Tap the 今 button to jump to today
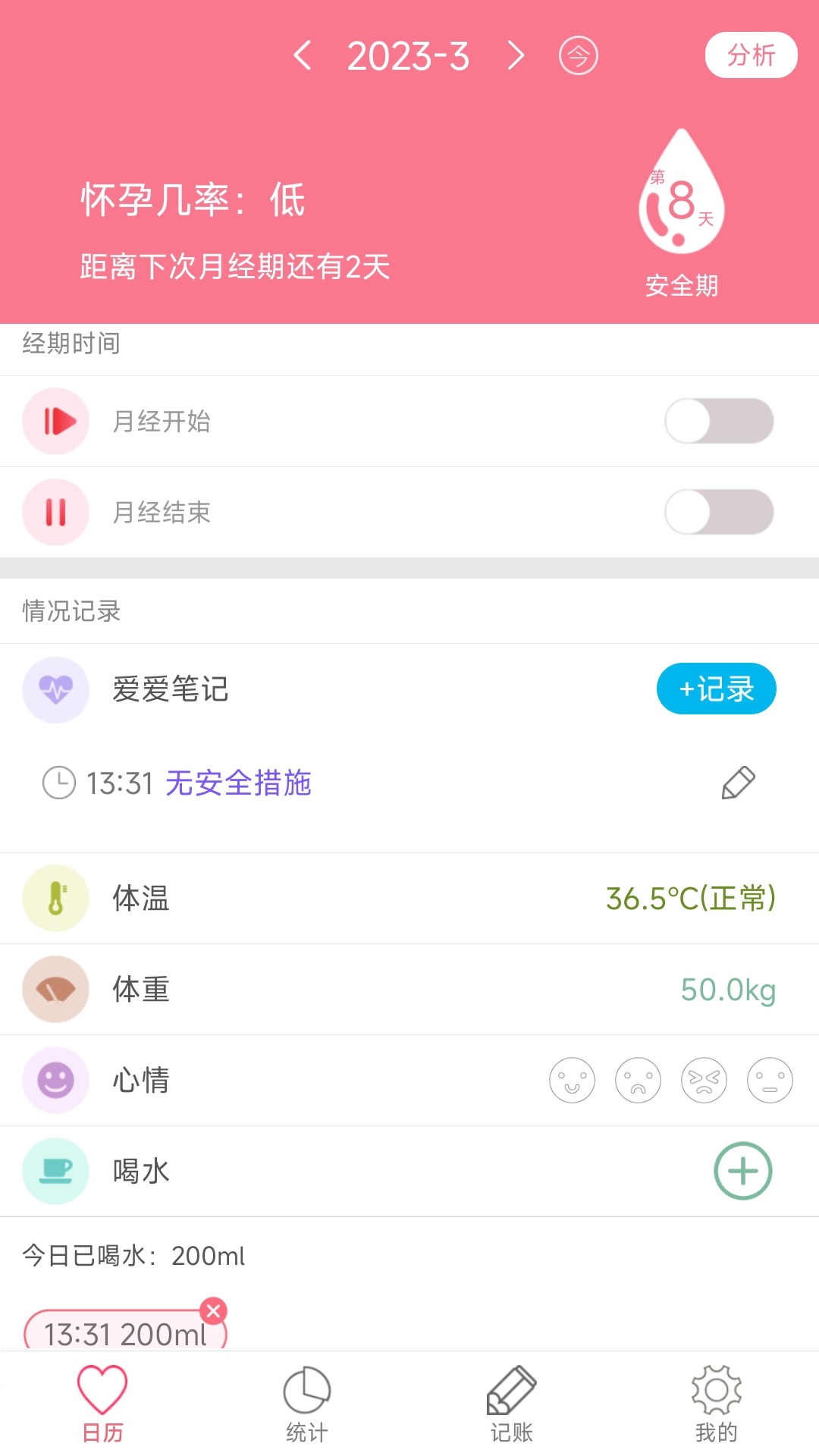This screenshot has height=1456, width=819. click(579, 55)
